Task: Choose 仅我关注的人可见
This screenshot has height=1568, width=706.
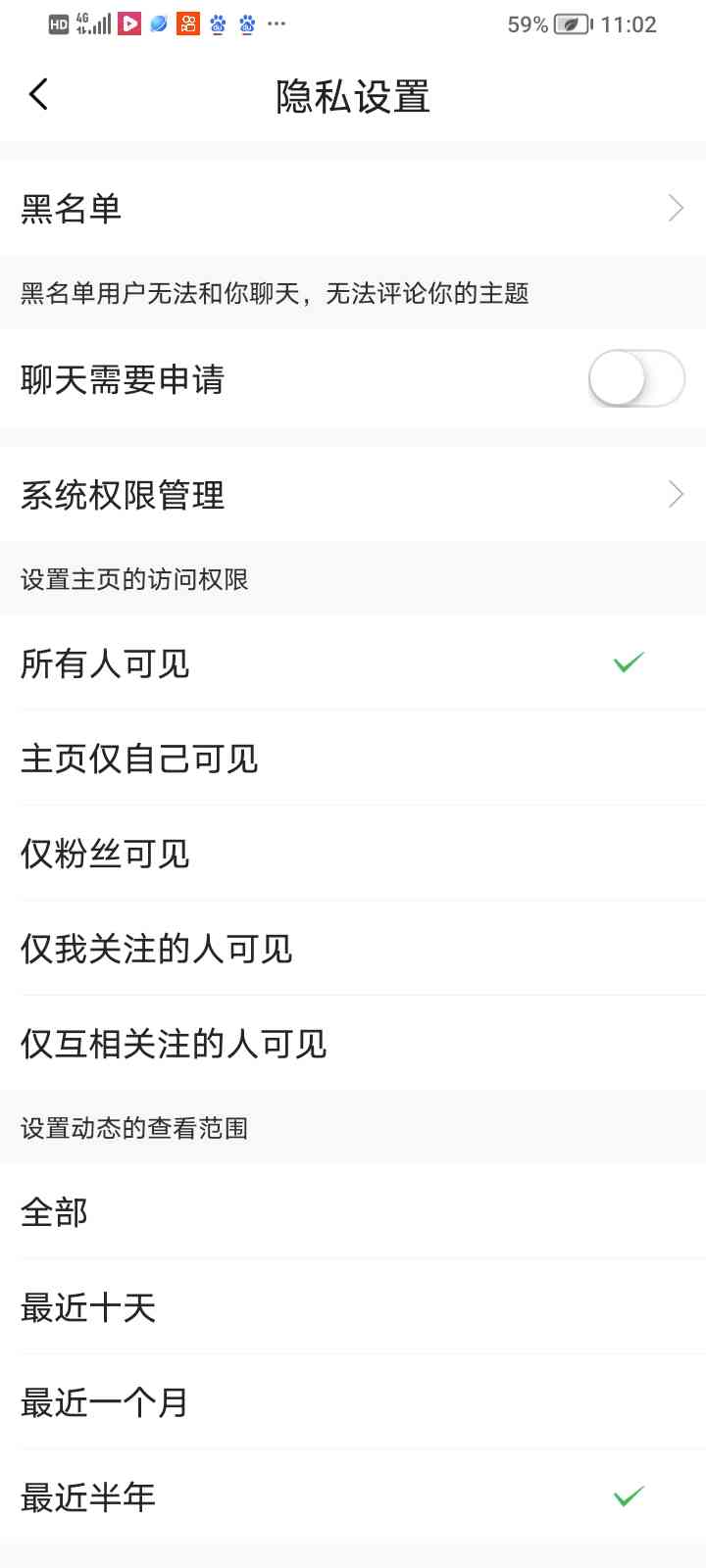Action: click(x=353, y=949)
